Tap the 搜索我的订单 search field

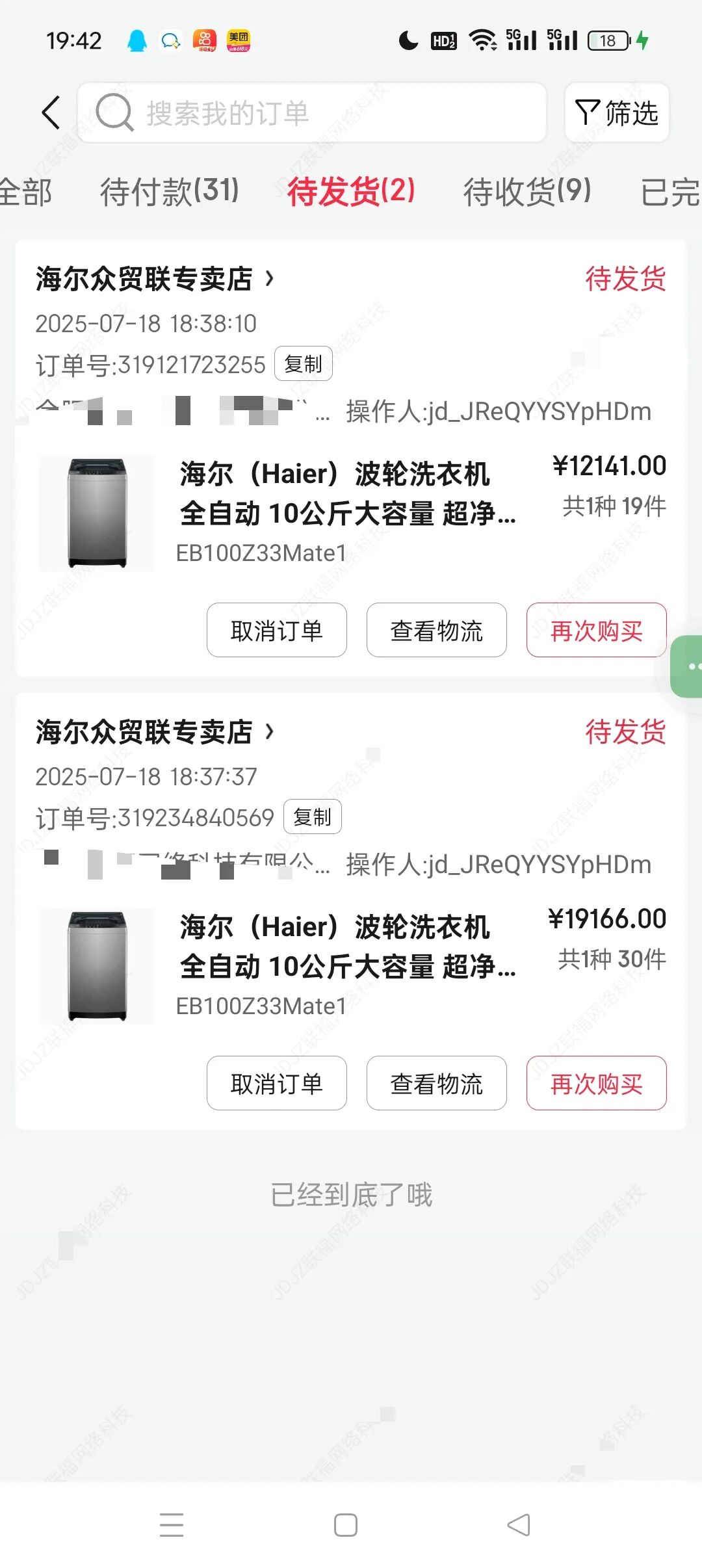(x=312, y=113)
